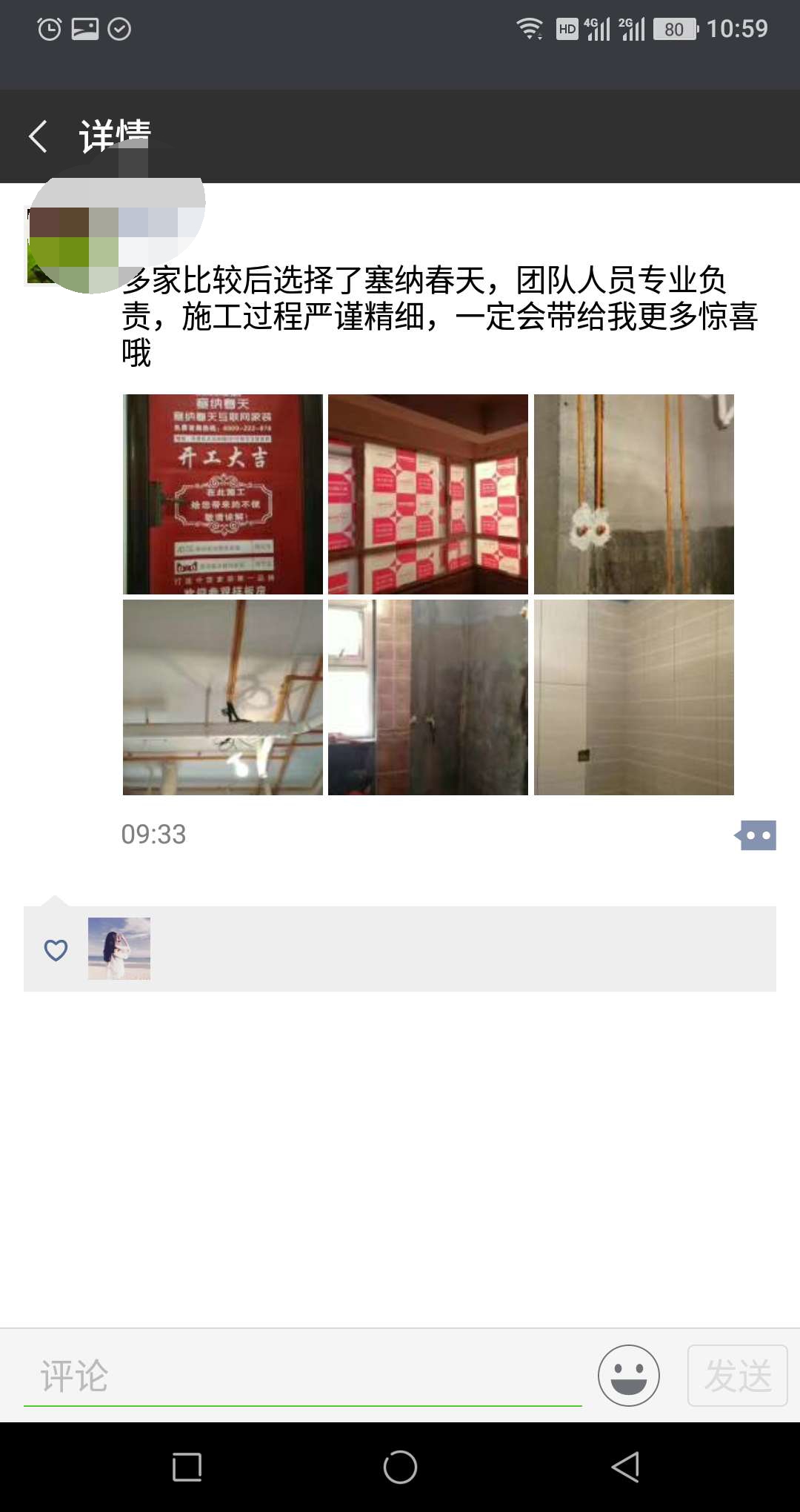Tap the 发送 send button
Image resolution: width=800 pixels, height=1512 pixels.
737,1376
